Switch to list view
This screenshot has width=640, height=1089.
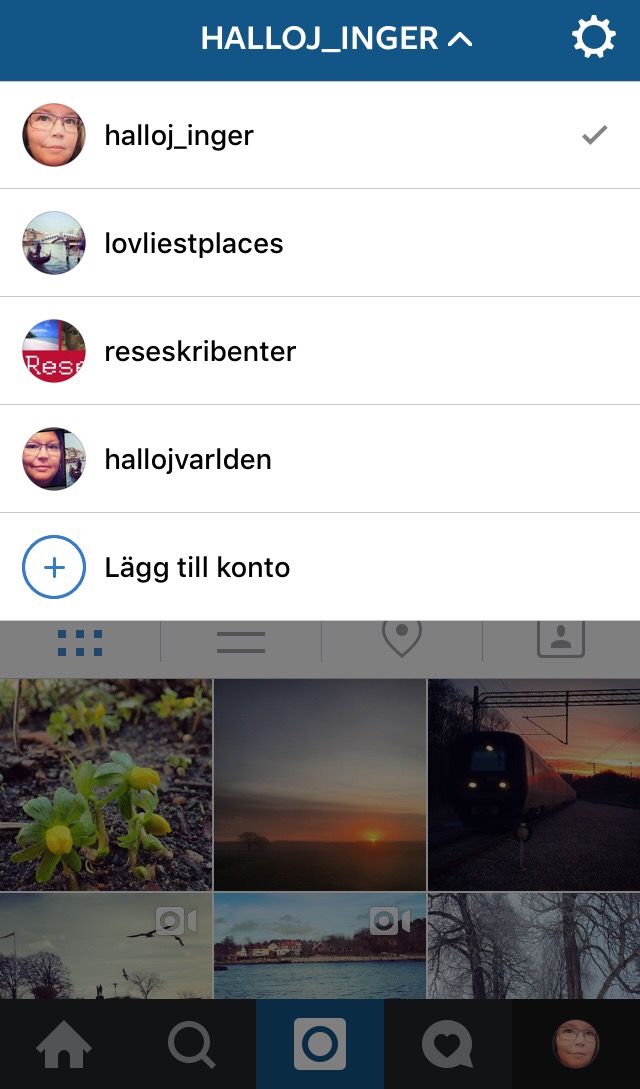[240, 641]
